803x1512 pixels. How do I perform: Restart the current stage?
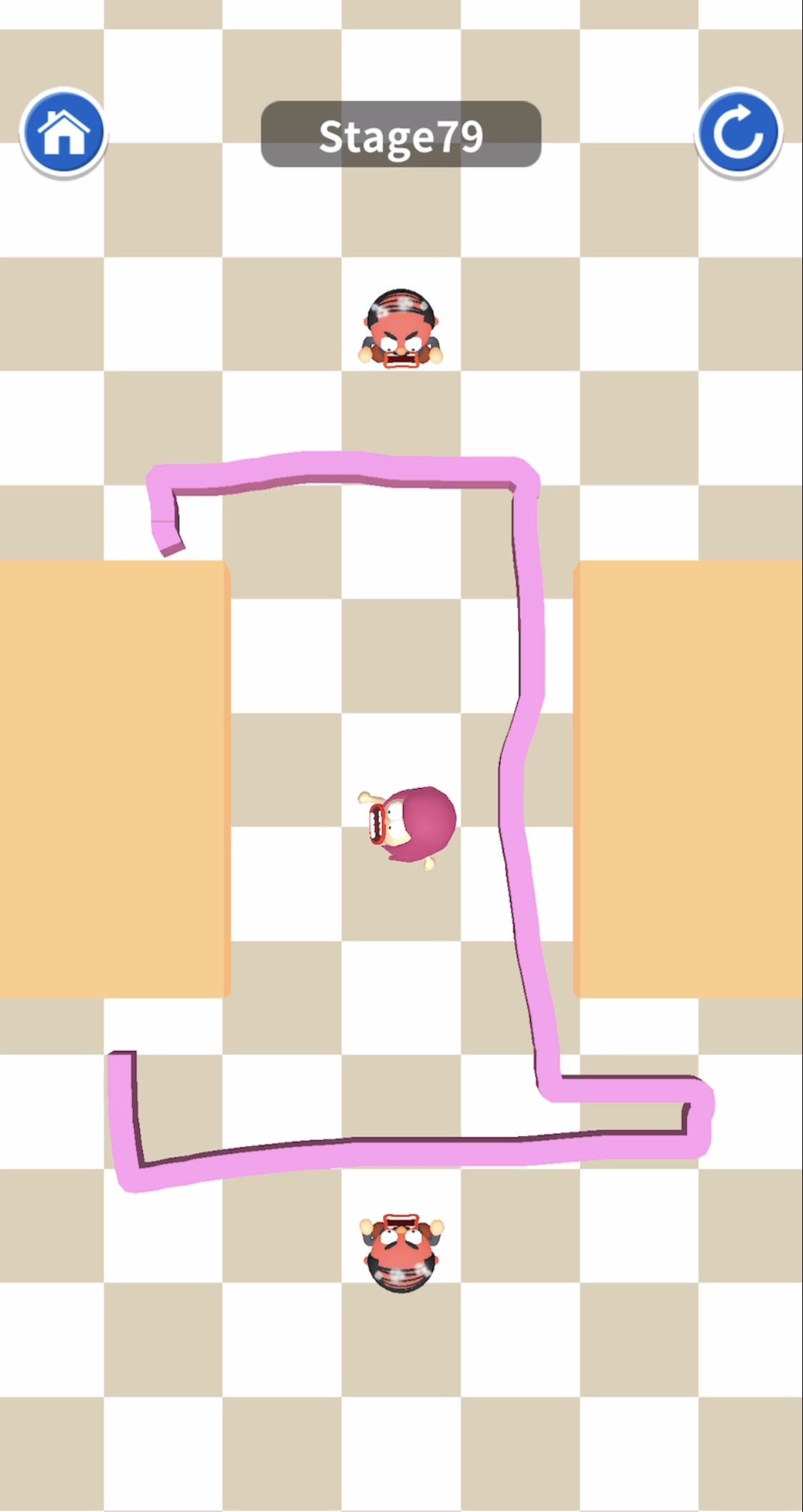(739, 133)
